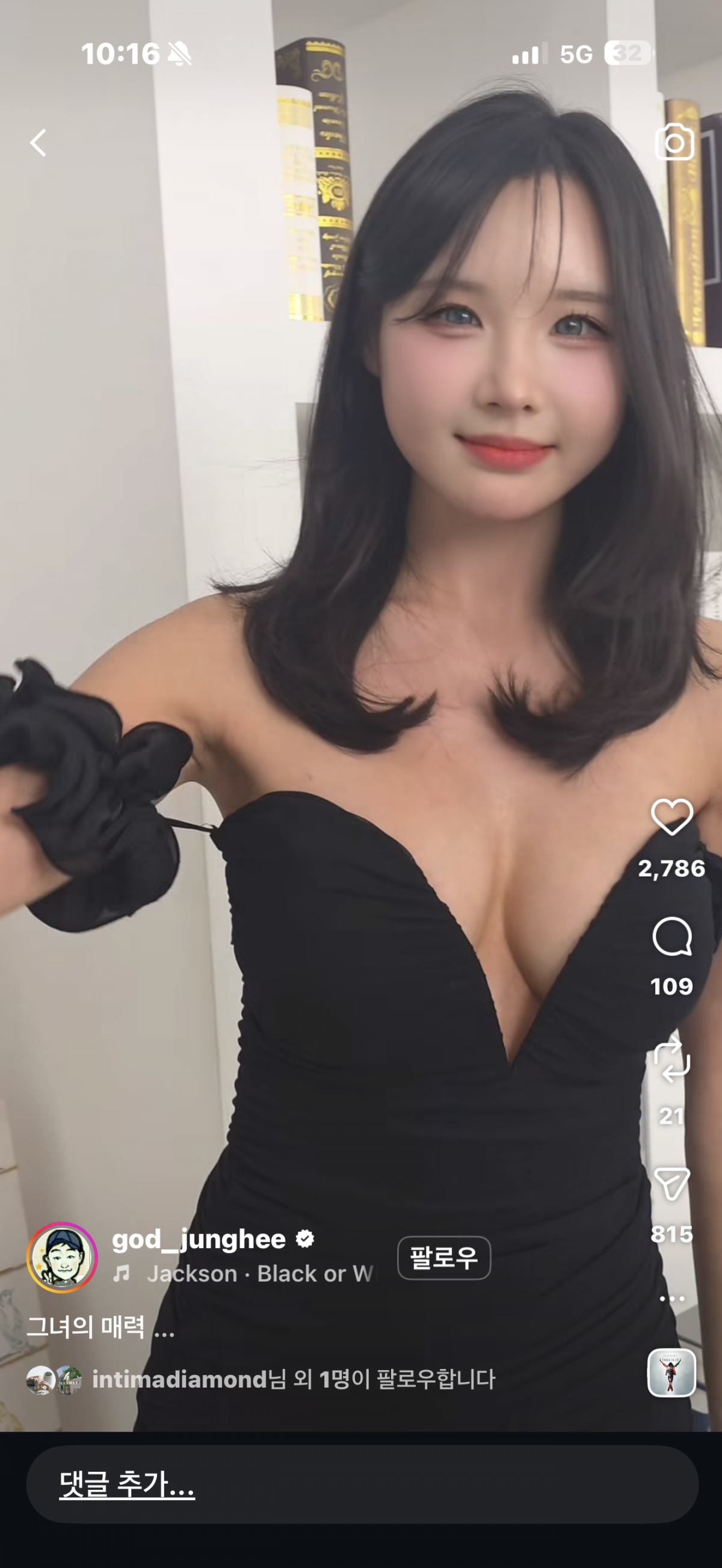The image size is (722, 1568).
Task: Follow god_junghee with the 팔로우 button
Action: (x=444, y=1258)
